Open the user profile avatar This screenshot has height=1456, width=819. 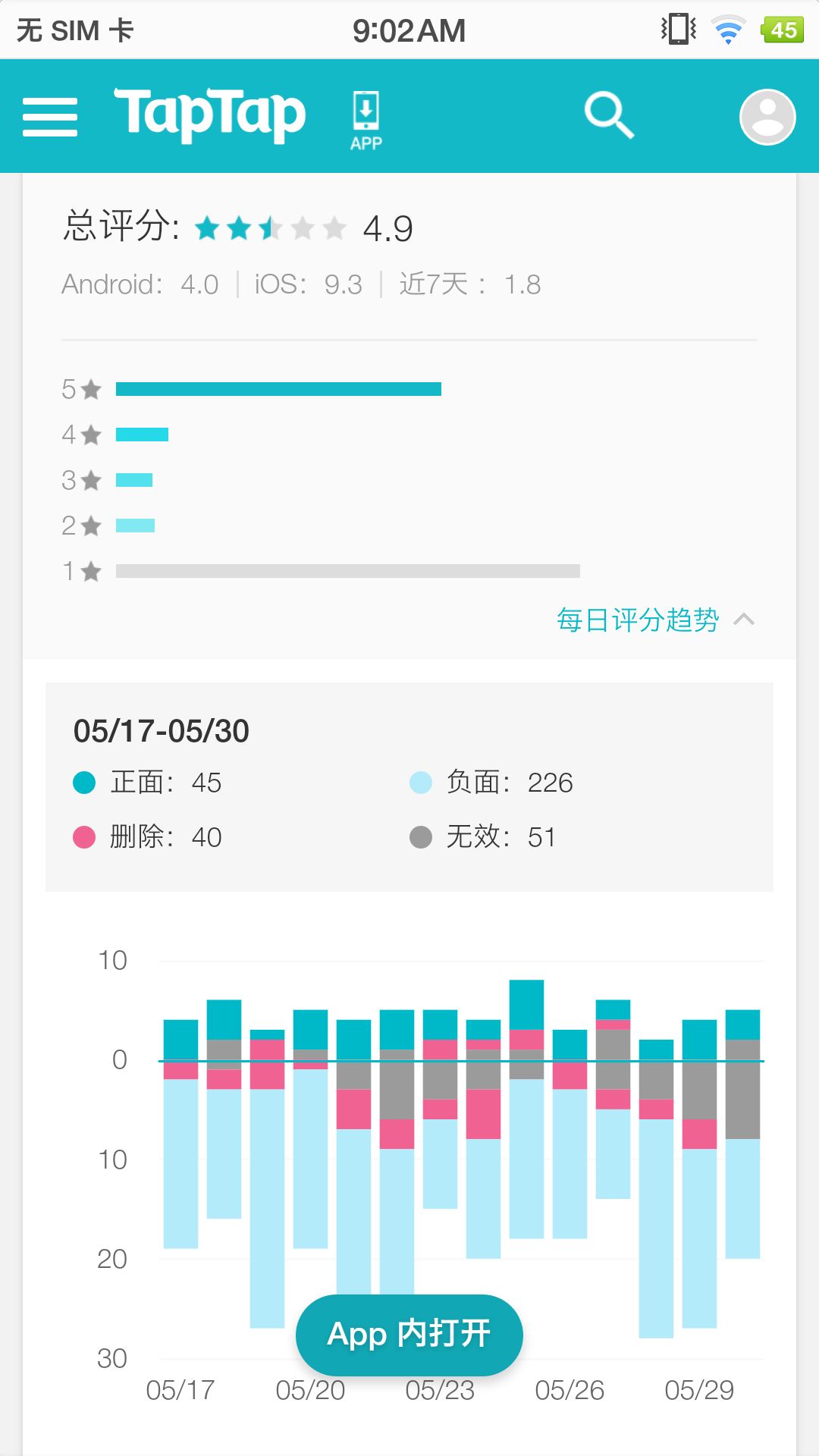tap(767, 117)
